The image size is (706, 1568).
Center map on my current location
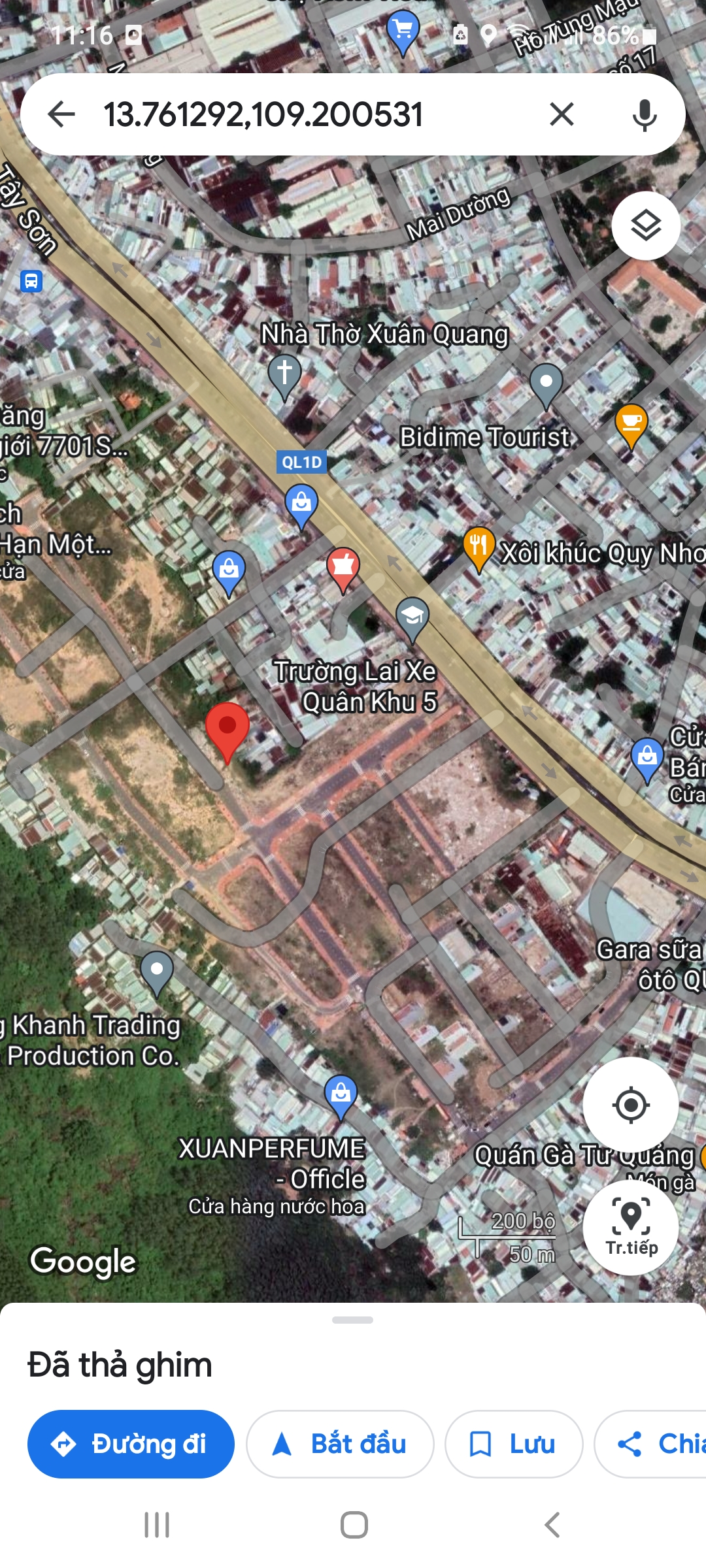[x=630, y=1105]
